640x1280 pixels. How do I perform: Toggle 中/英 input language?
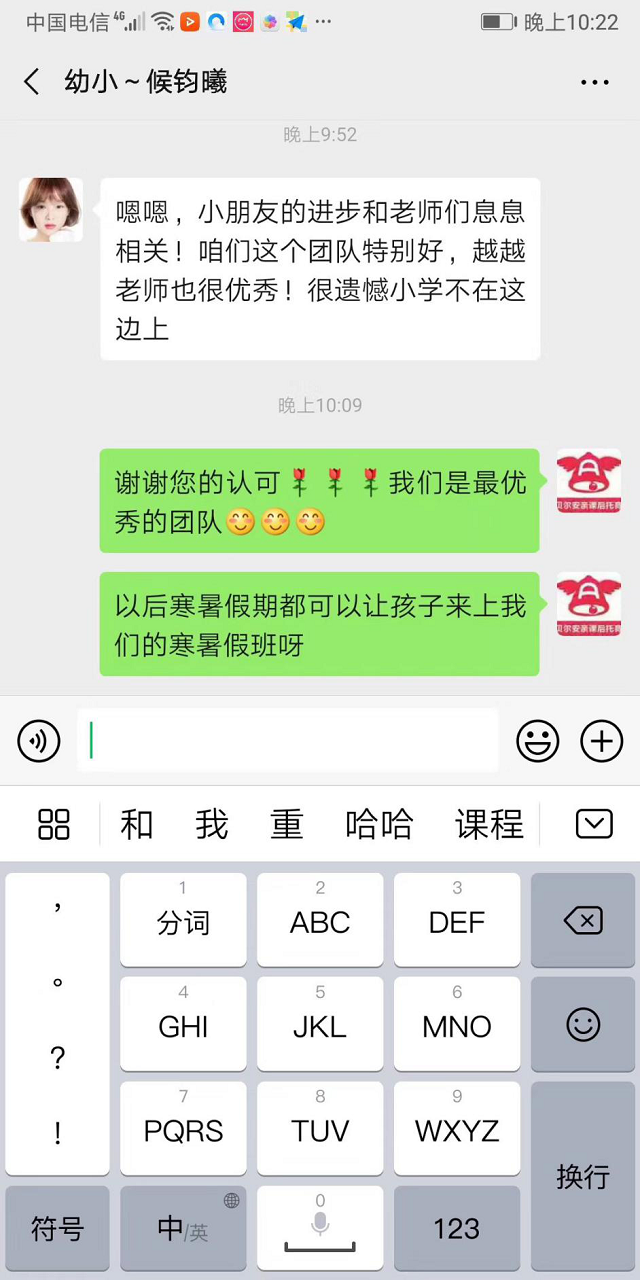pyautogui.click(x=183, y=1229)
